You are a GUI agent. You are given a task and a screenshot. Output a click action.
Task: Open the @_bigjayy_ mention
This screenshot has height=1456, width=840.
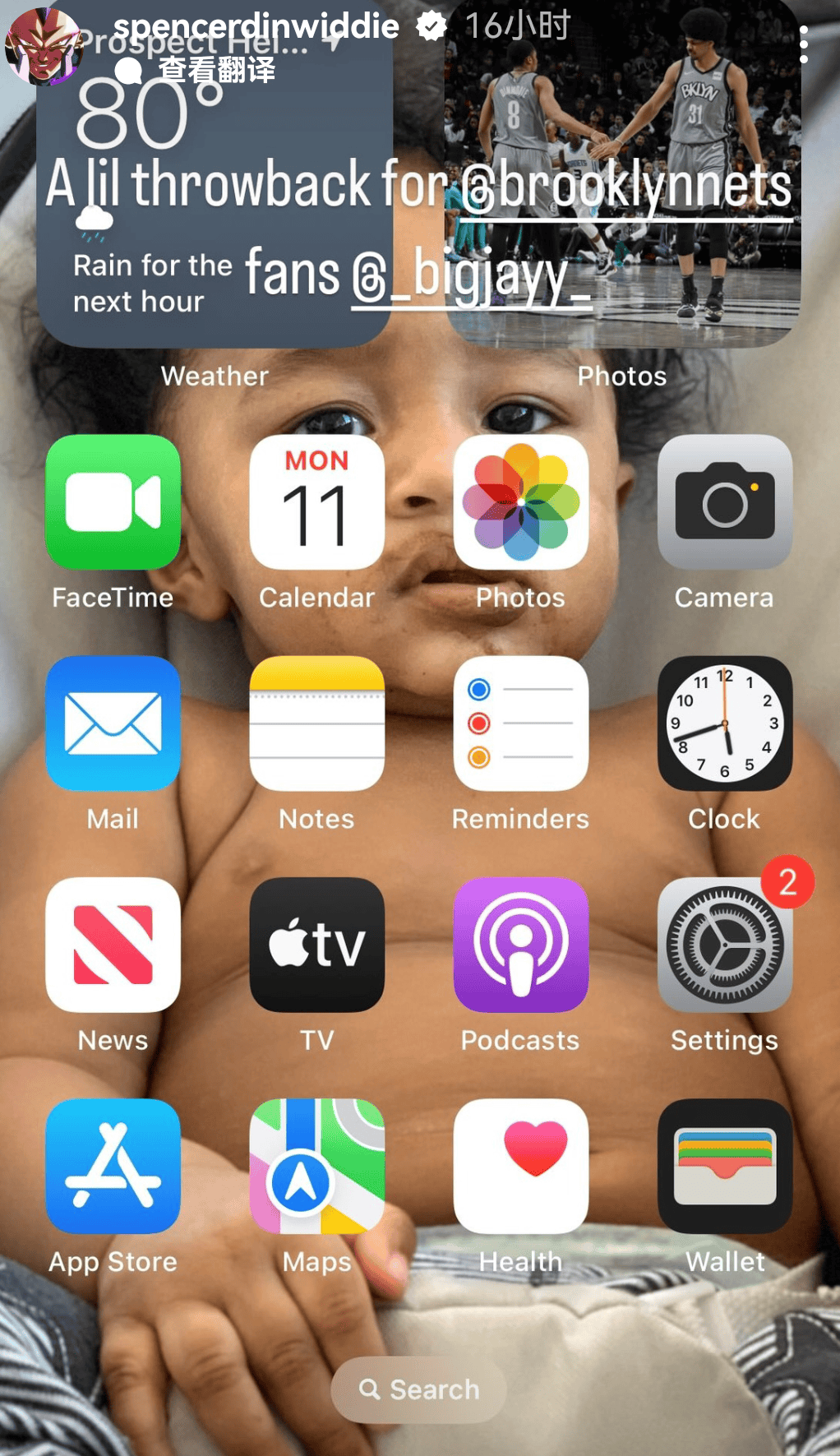click(x=471, y=277)
